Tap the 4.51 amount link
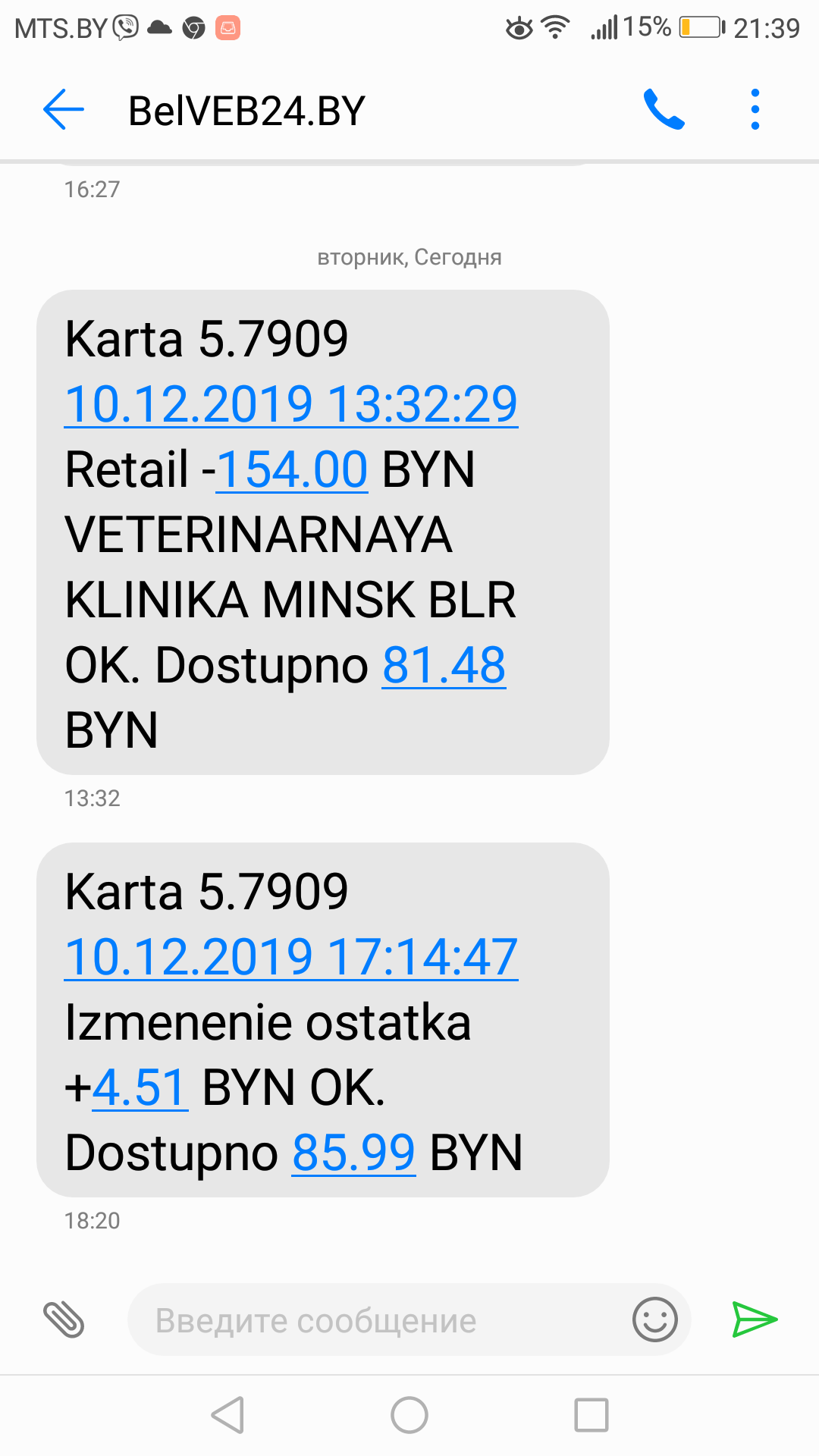This screenshot has height=1456, width=819. pyautogui.click(x=140, y=1087)
